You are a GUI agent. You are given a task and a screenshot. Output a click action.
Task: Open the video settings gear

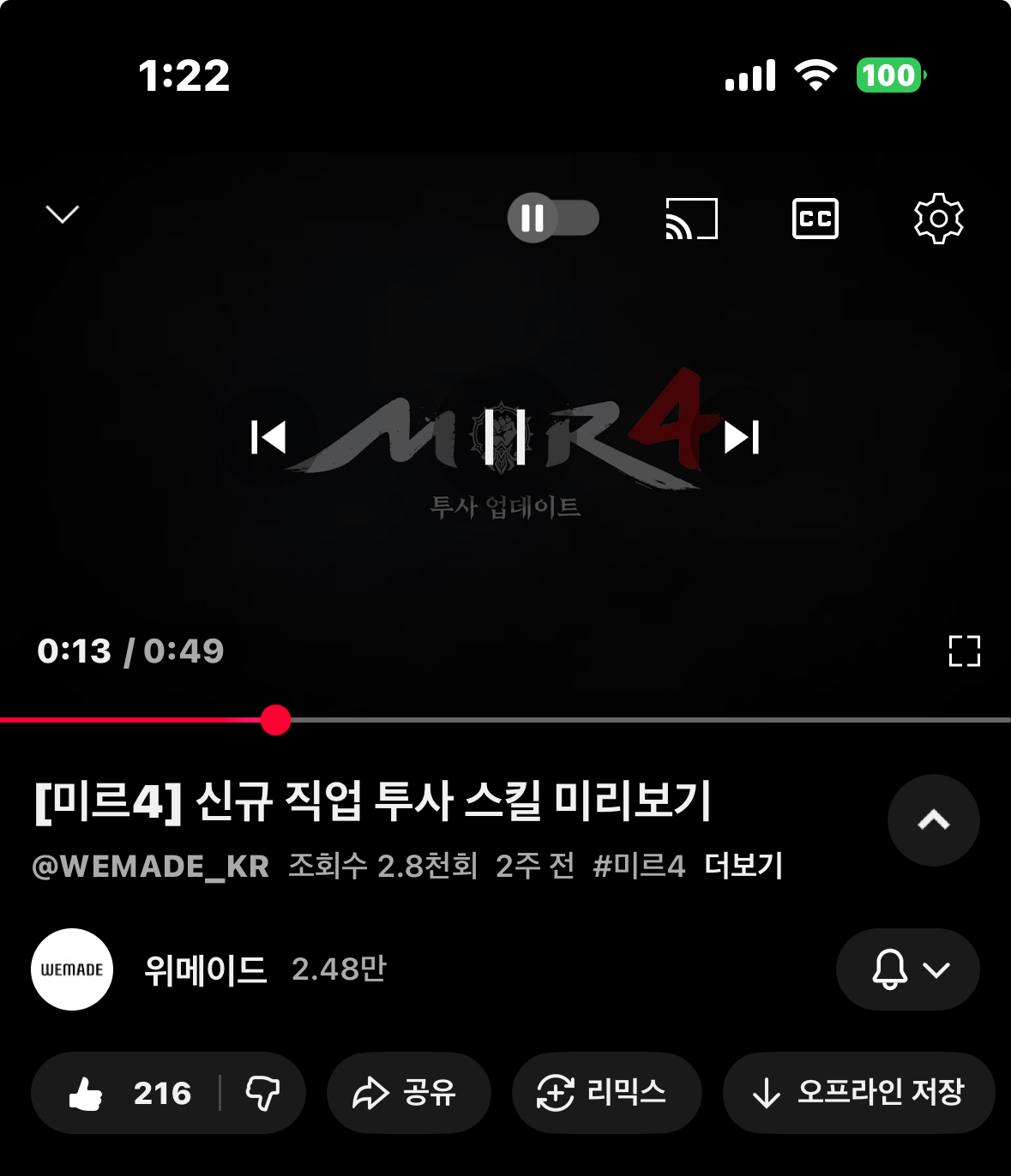[938, 219]
